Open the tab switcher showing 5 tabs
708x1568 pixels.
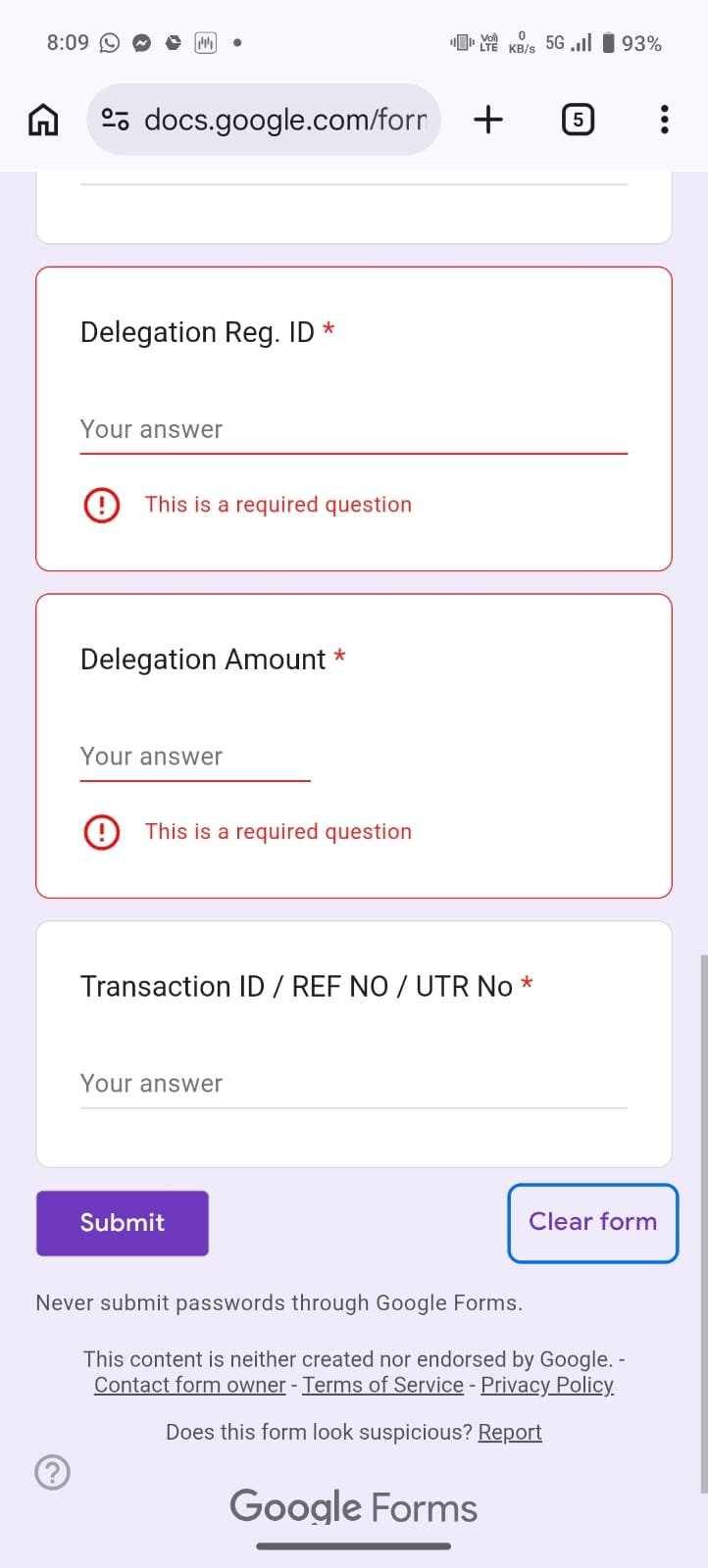(578, 120)
